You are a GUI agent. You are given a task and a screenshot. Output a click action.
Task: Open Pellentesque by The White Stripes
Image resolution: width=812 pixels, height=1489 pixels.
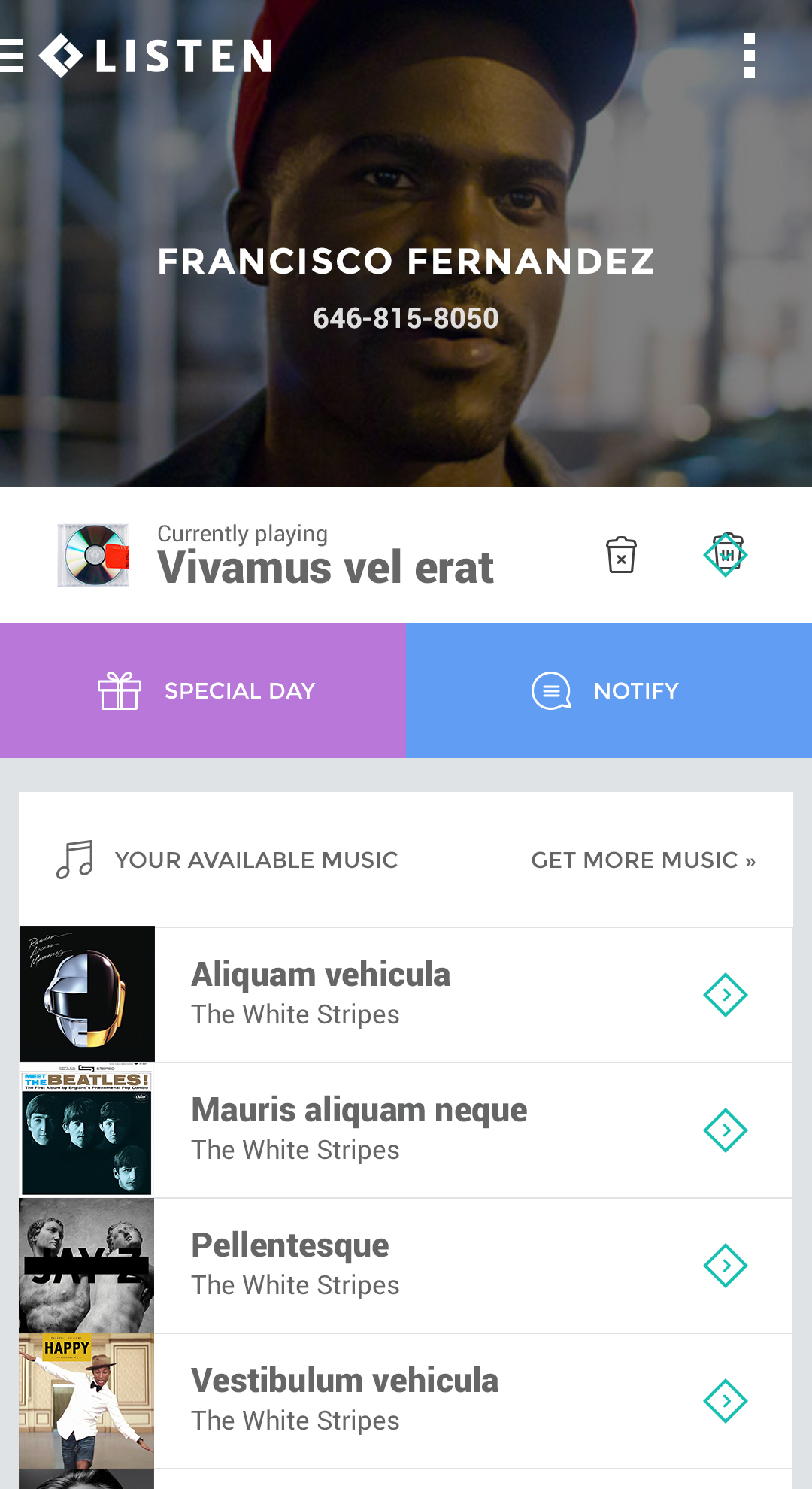click(406, 1266)
